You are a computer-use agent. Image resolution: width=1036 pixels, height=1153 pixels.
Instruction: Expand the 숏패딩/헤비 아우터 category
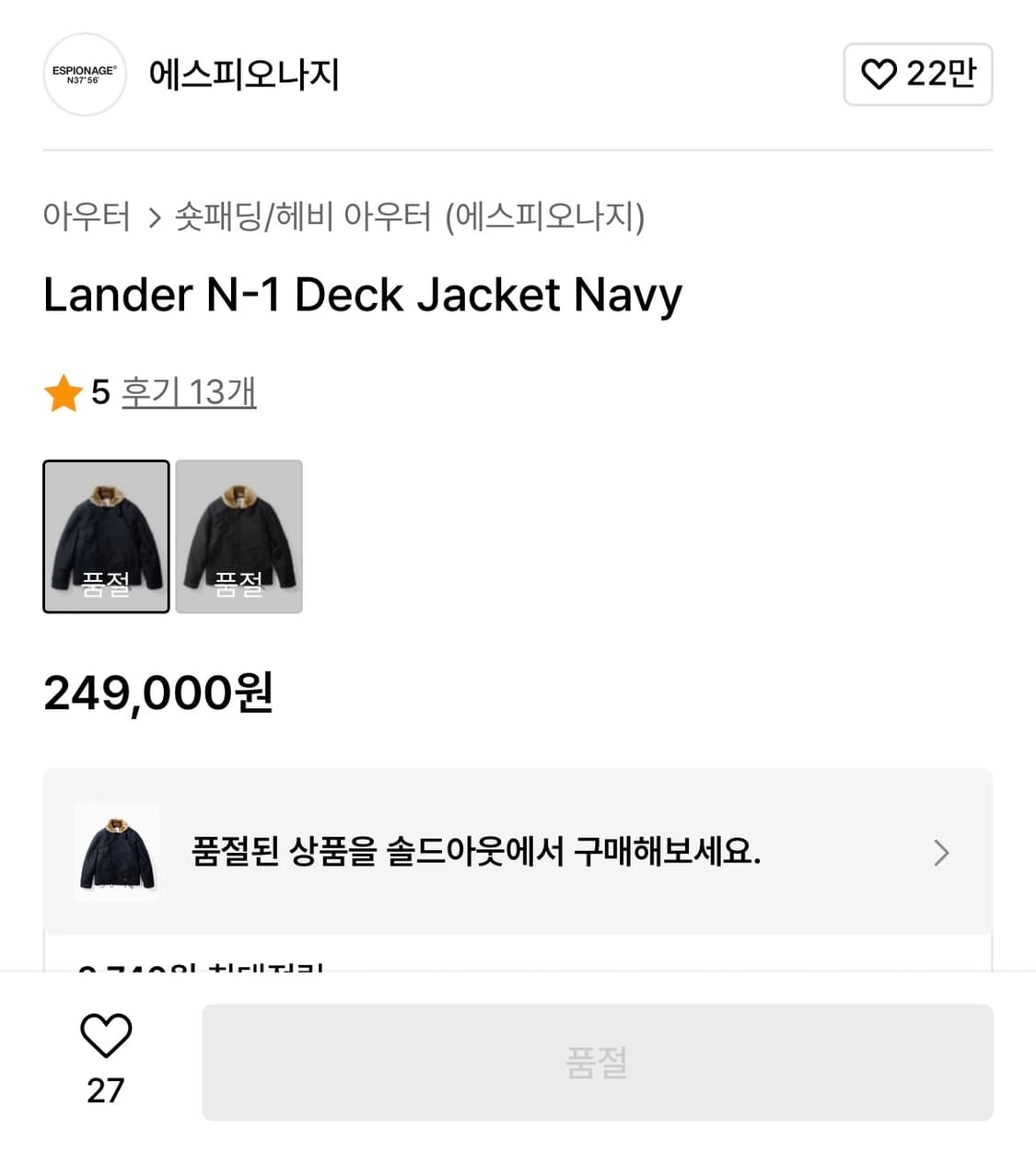[304, 217]
